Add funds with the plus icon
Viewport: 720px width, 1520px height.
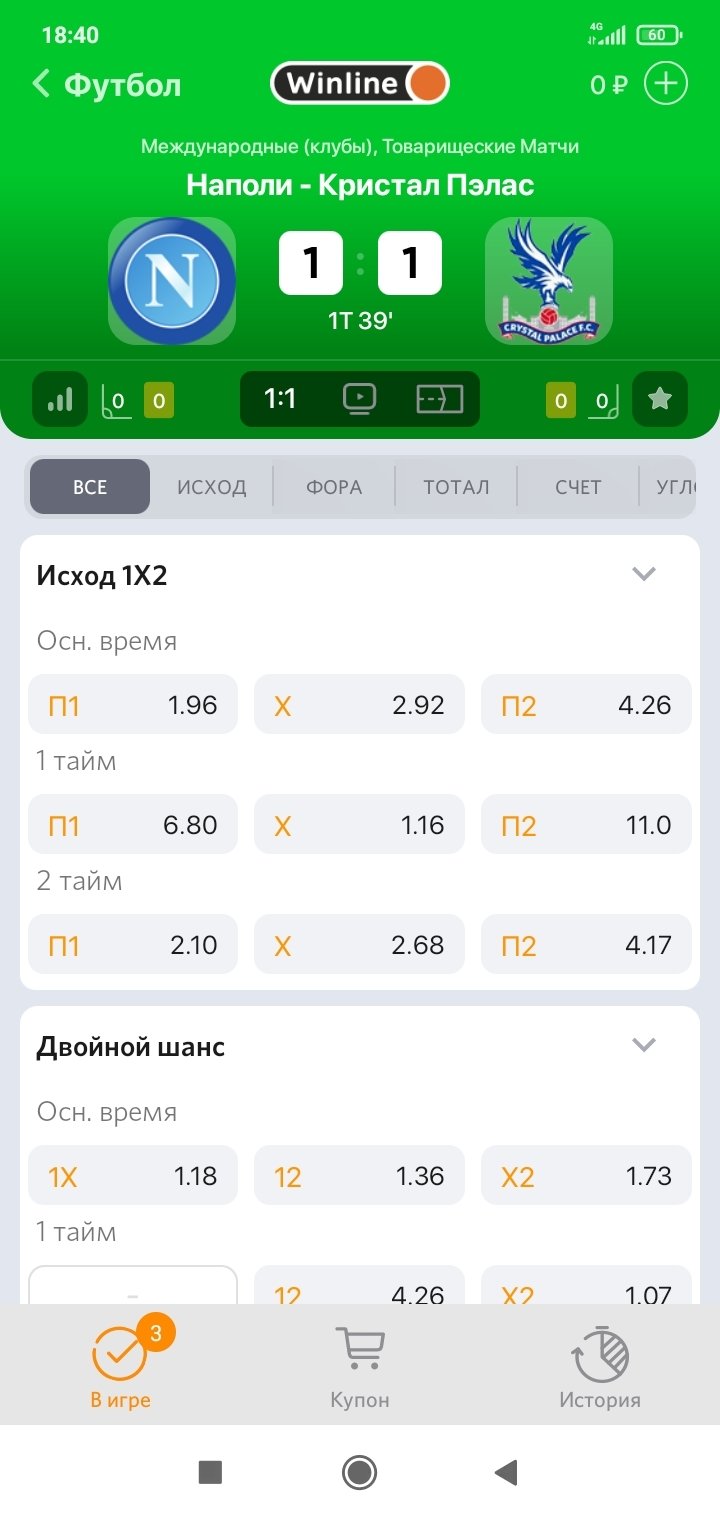pos(666,84)
